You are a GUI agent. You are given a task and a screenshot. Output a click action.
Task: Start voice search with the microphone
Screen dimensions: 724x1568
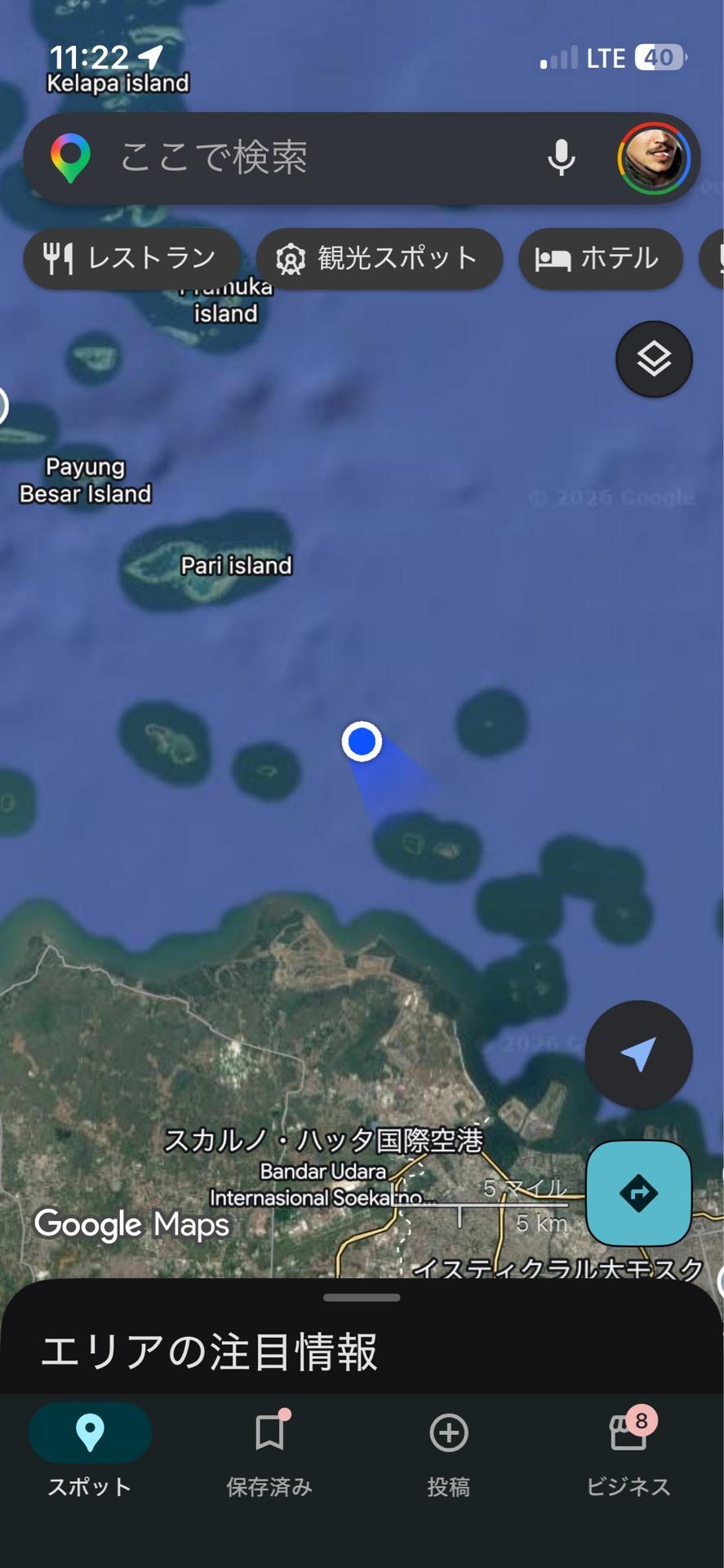click(561, 158)
